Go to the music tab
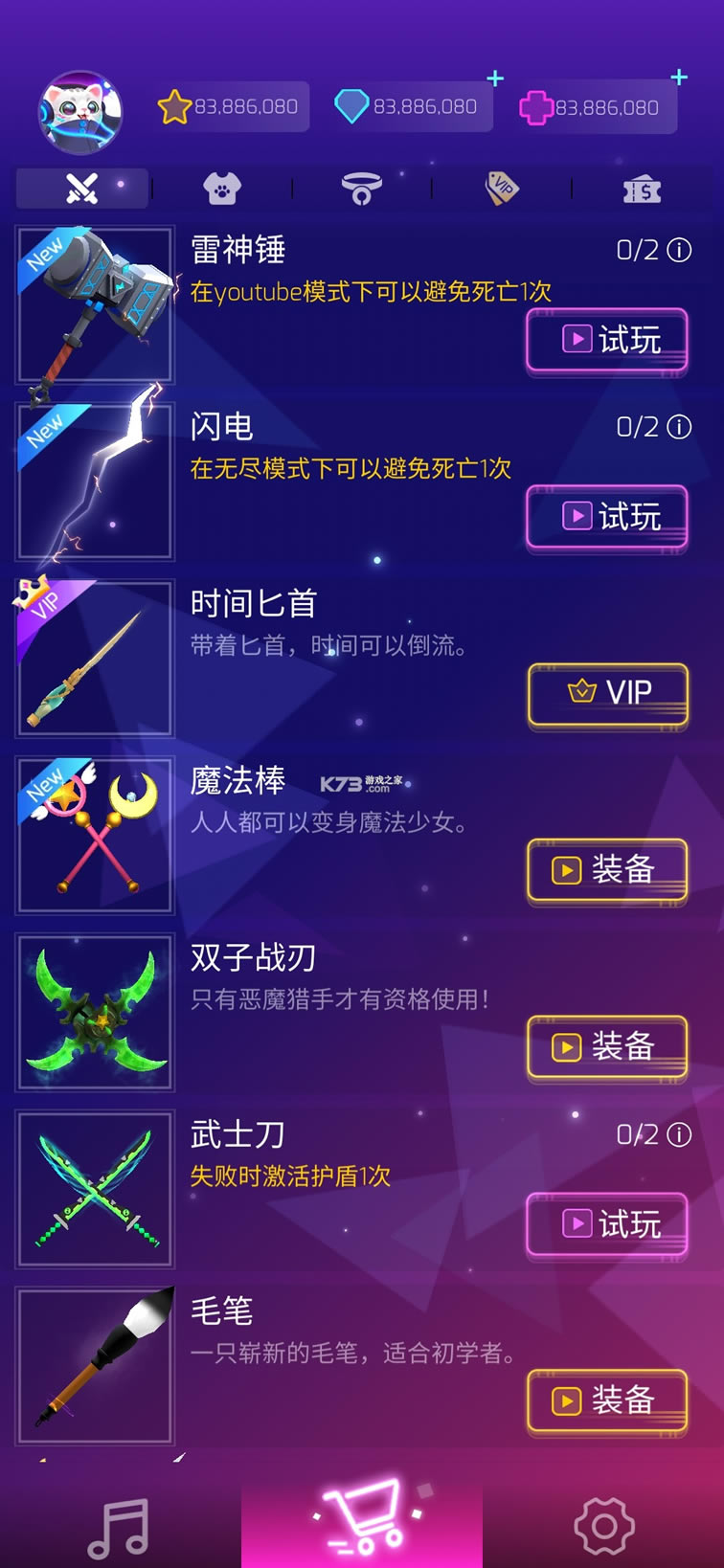724x1568 pixels. click(119, 1526)
